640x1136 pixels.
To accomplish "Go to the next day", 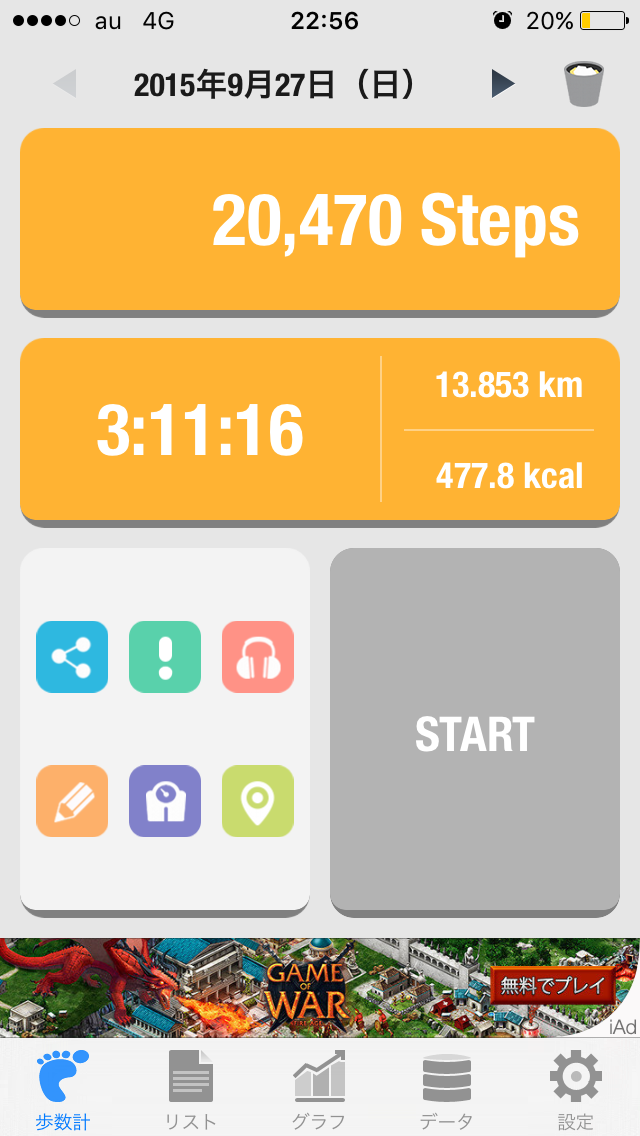I will point(503,84).
